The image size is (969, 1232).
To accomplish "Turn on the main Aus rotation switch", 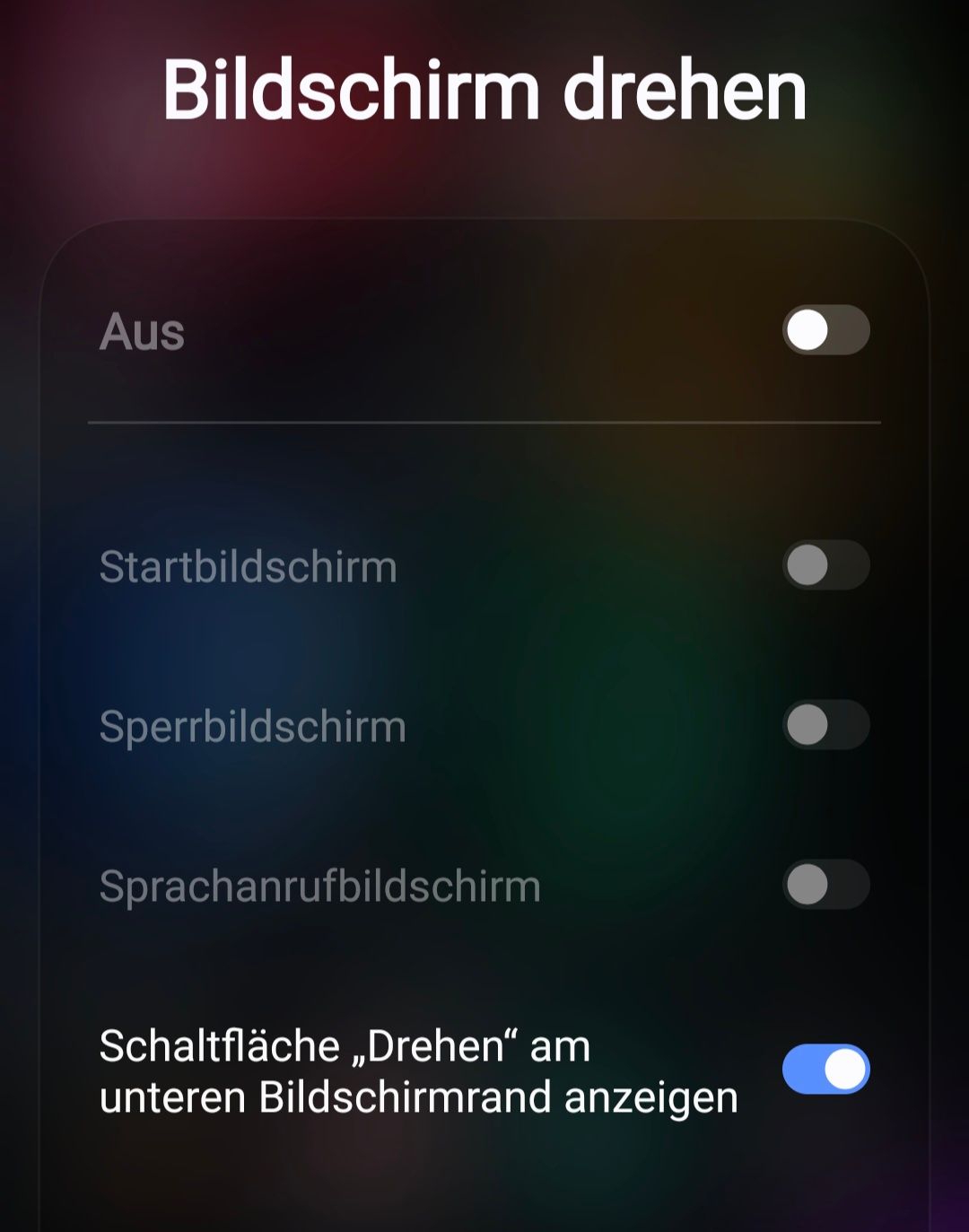I will pyautogui.click(x=825, y=330).
